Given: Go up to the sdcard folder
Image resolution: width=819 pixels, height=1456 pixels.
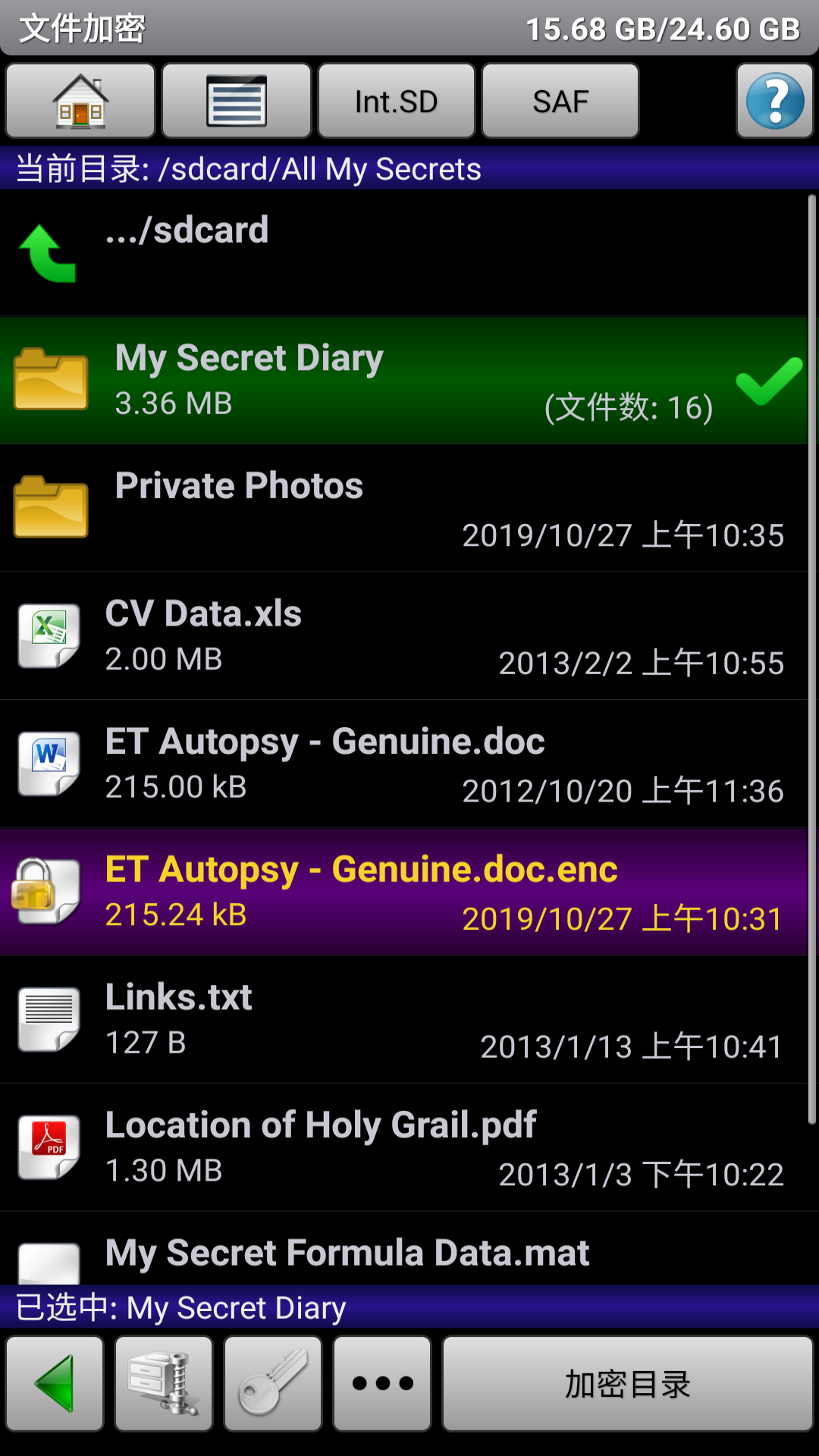Looking at the screenshot, I should pyautogui.click(x=402, y=253).
